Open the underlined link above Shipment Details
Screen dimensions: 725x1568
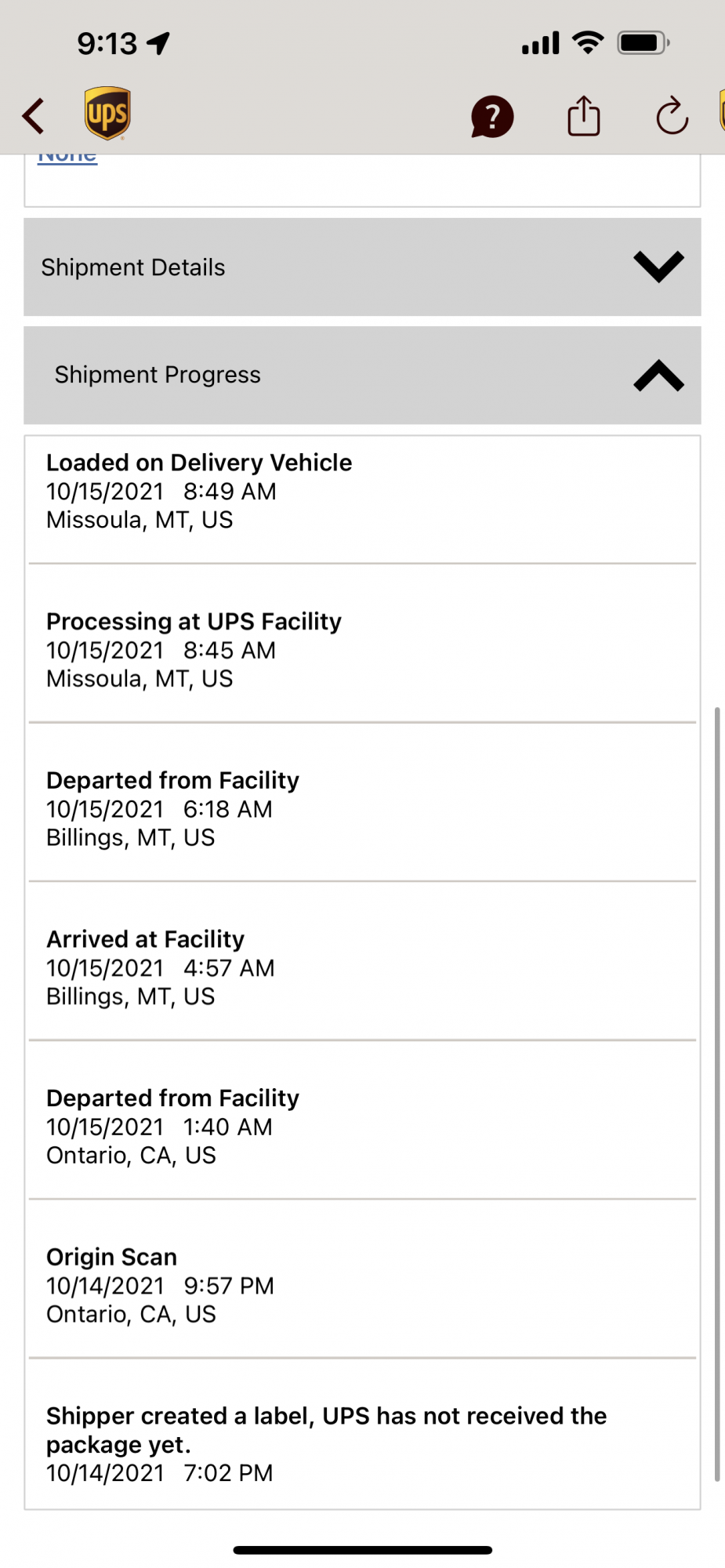coord(67,157)
